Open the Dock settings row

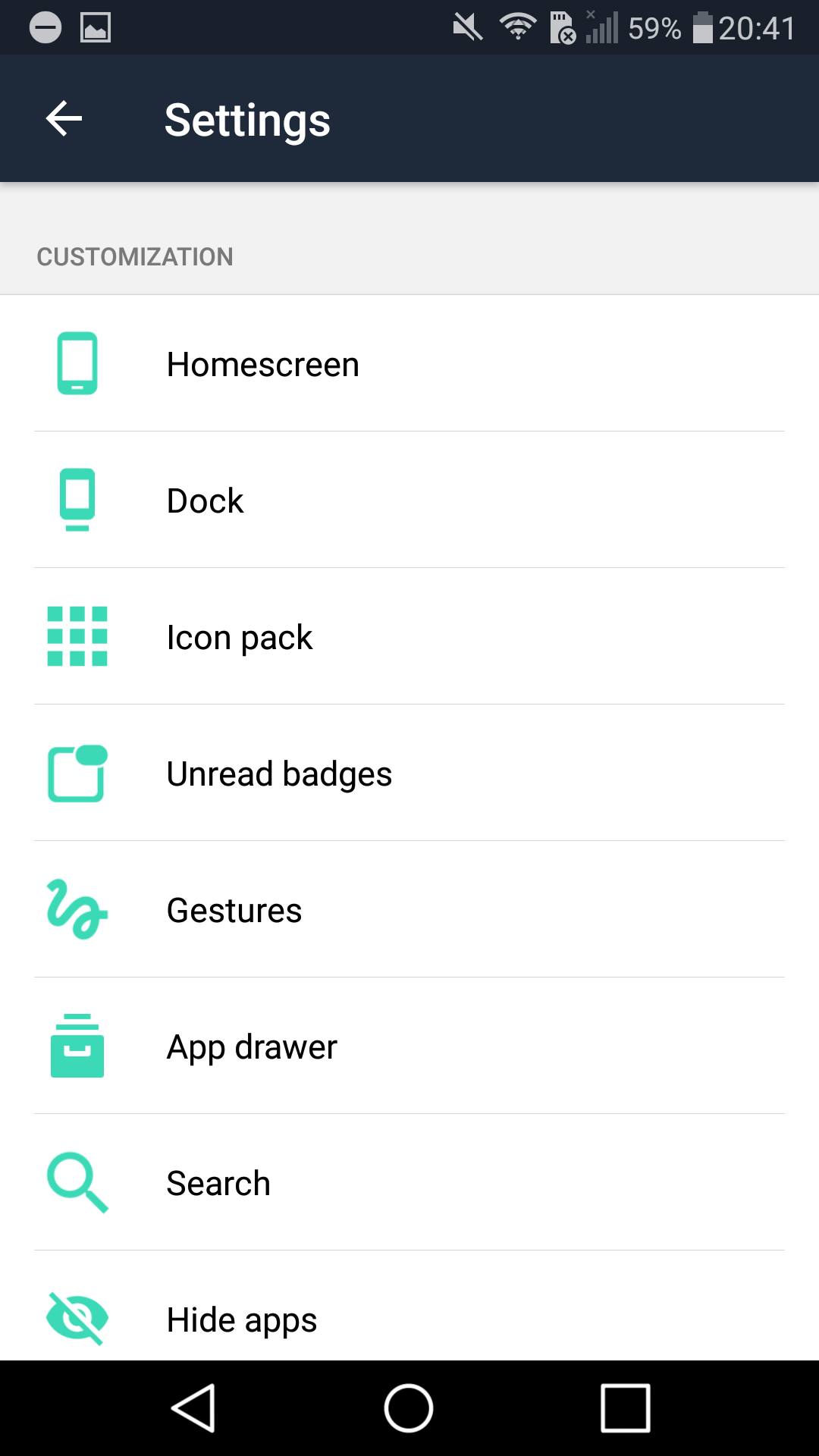[409, 500]
